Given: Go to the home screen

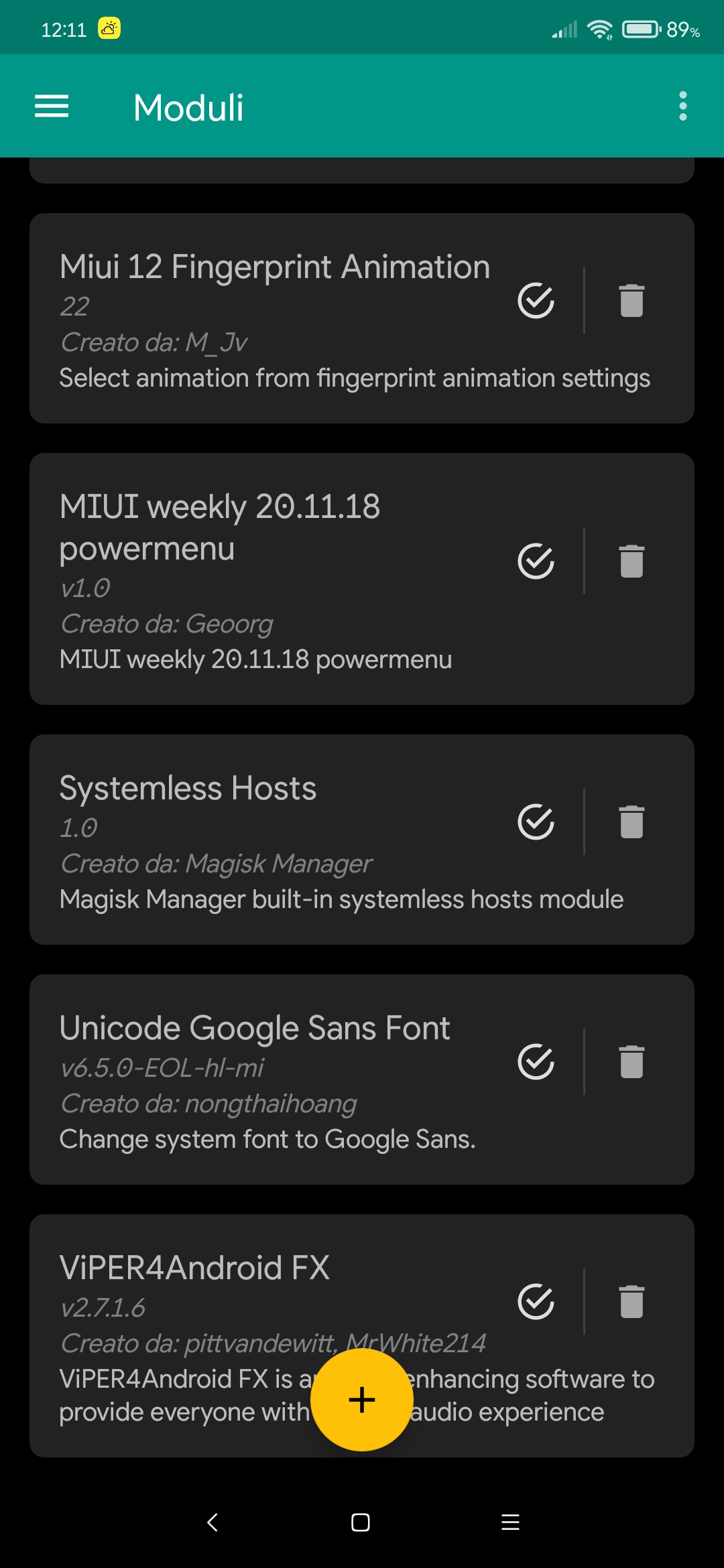Looking at the screenshot, I should 361,1522.
